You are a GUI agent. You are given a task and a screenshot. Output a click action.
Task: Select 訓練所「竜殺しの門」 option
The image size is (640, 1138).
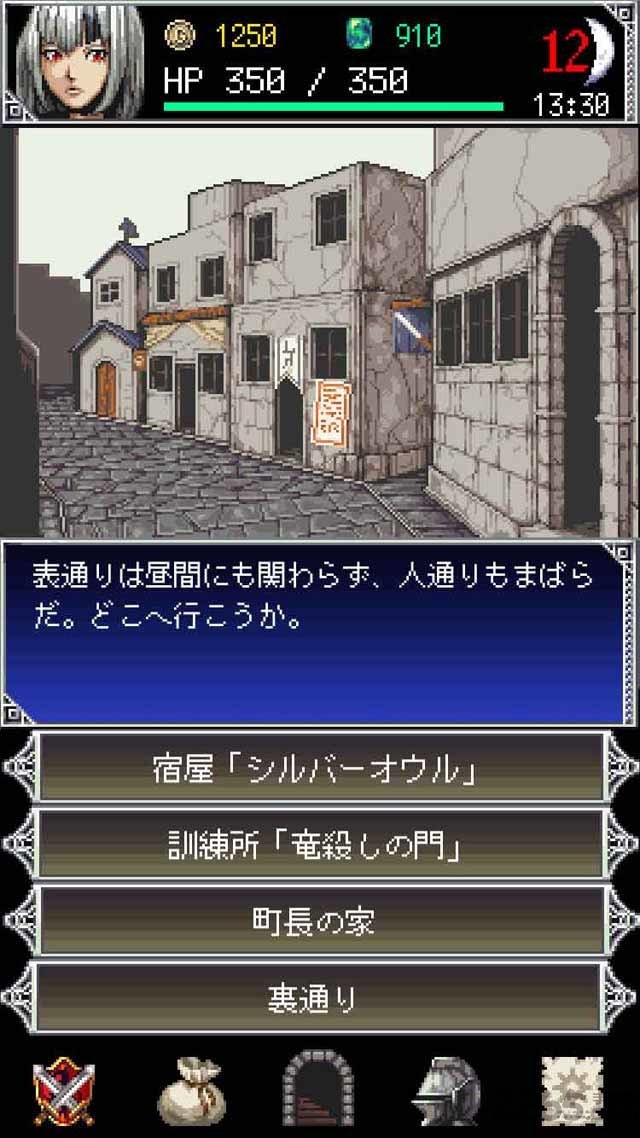pyautogui.click(x=319, y=845)
